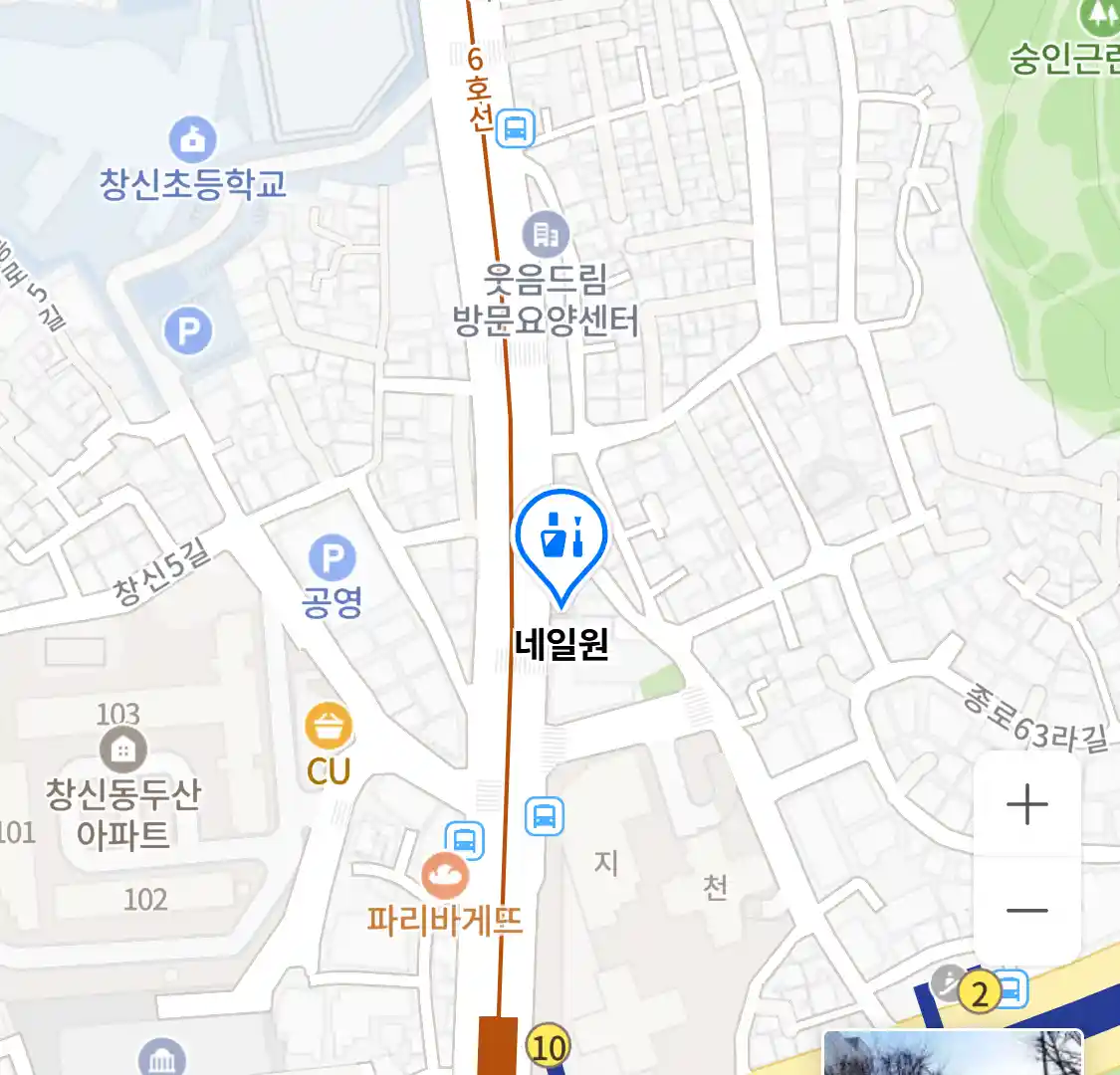This screenshot has width=1120, height=1075.
Task: Open the 창신초등학교 school marker
Action: pyautogui.click(x=193, y=139)
